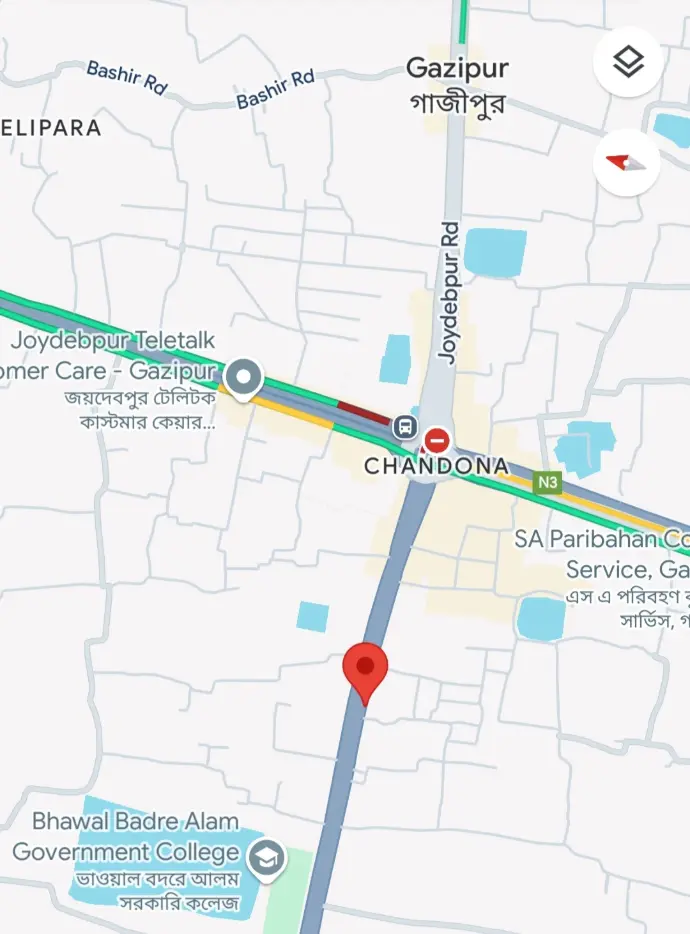690x934 pixels.
Task: Open SA Paribahan Courier Service place label
Action: click(602, 555)
